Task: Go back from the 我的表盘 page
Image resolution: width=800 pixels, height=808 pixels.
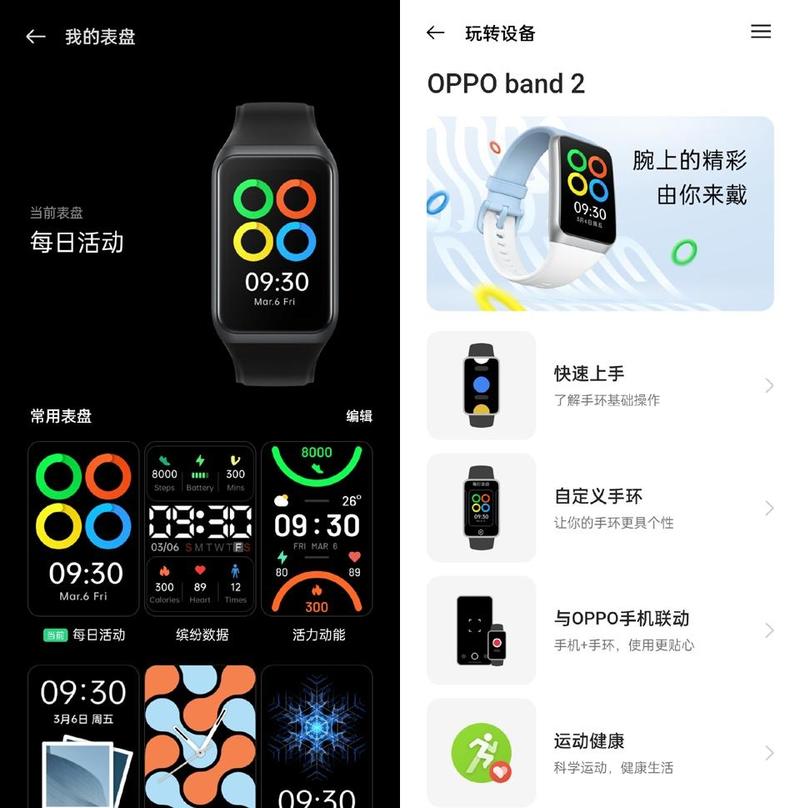Action: tap(36, 37)
